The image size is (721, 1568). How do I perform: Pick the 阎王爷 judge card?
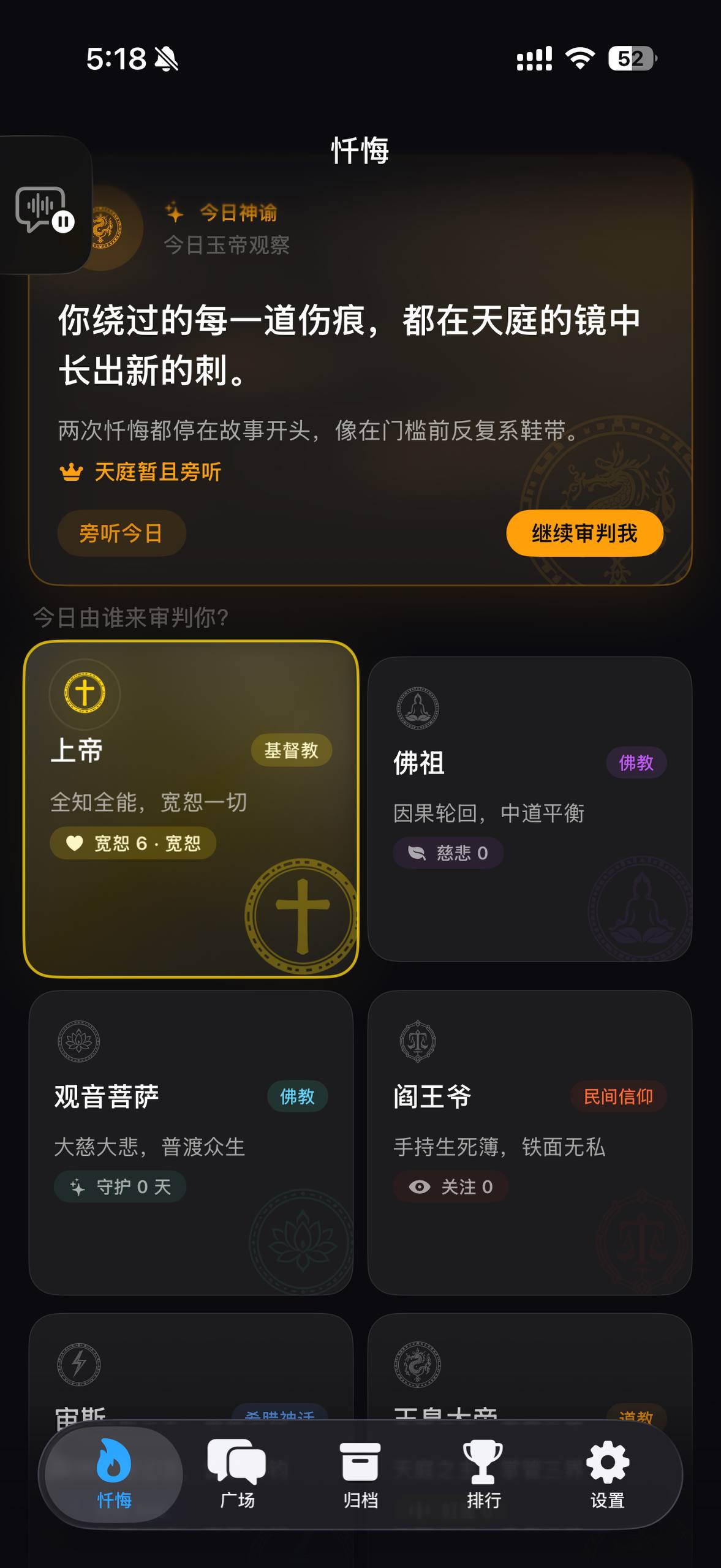pyautogui.click(x=530, y=1142)
